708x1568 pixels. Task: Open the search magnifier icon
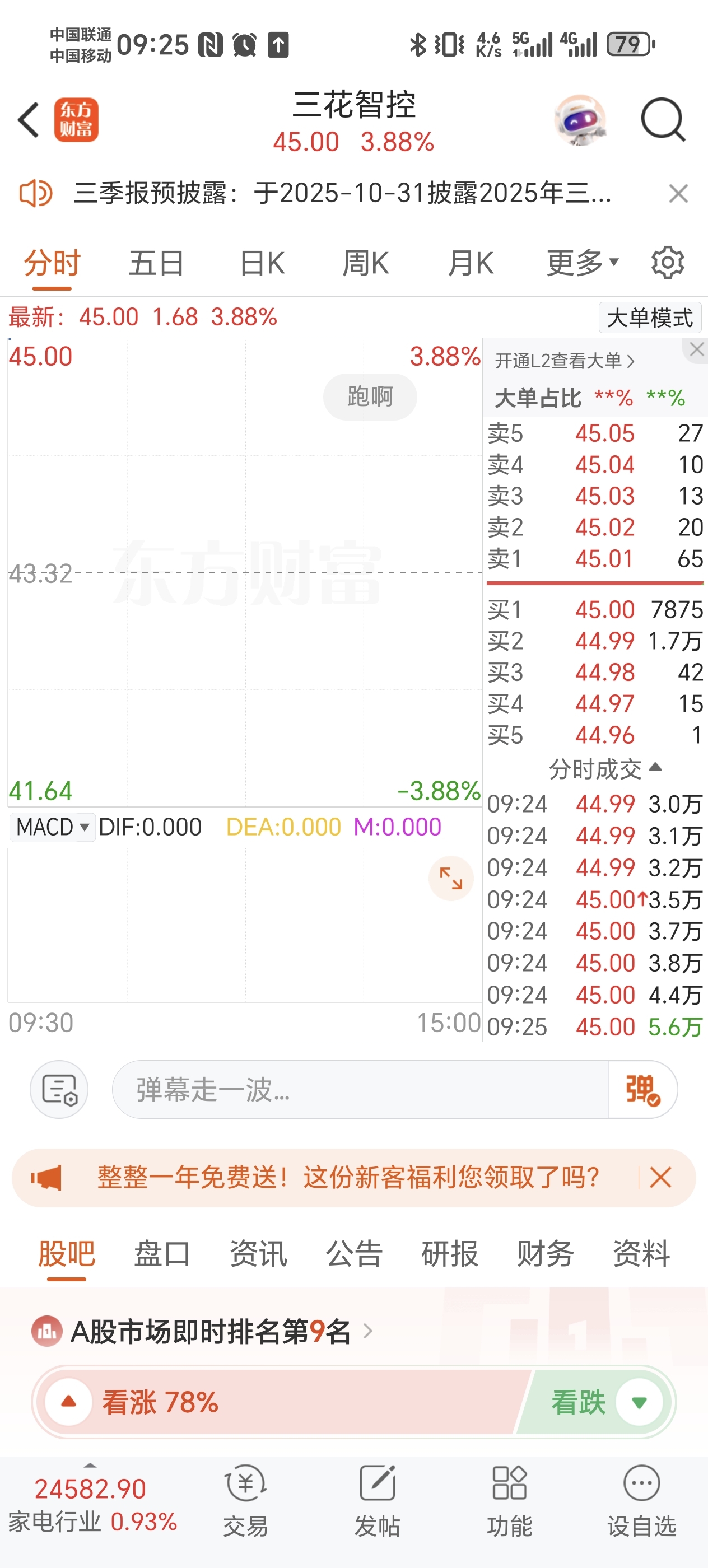tap(662, 119)
